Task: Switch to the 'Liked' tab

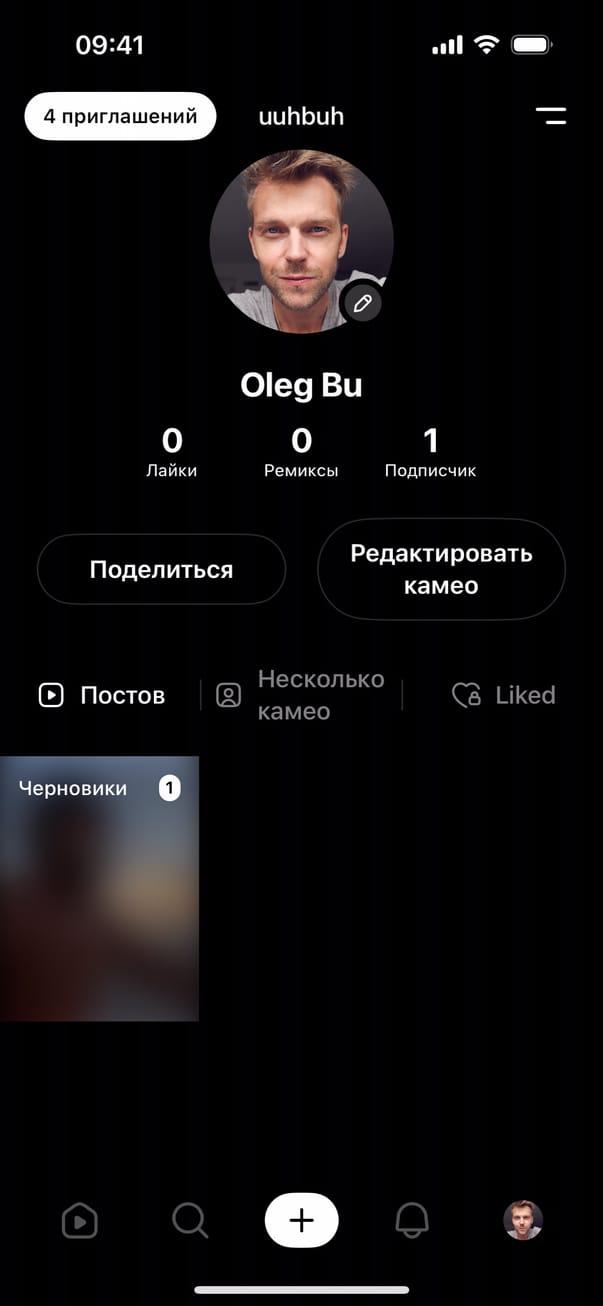Action: coord(503,695)
